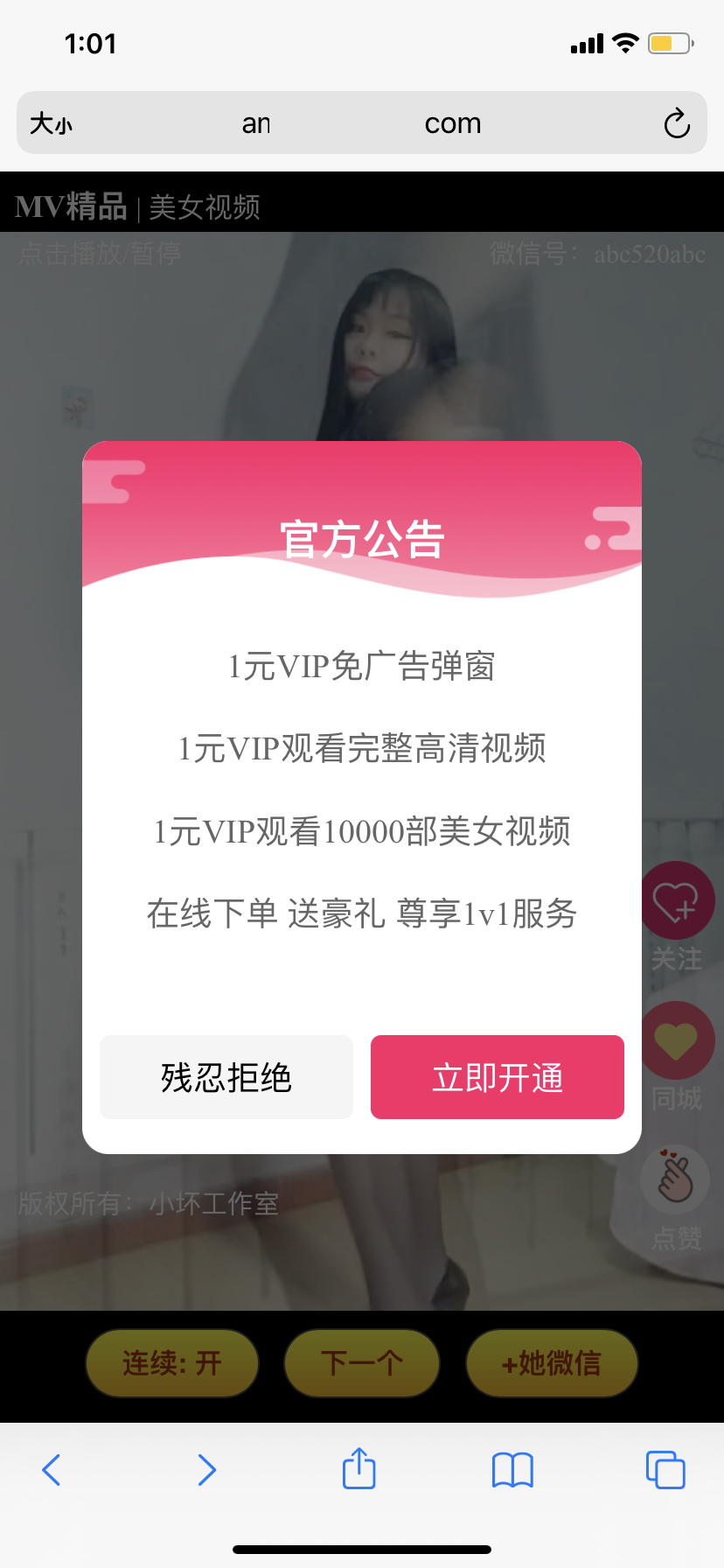Open the share sheet

[x=359, y=1467]
